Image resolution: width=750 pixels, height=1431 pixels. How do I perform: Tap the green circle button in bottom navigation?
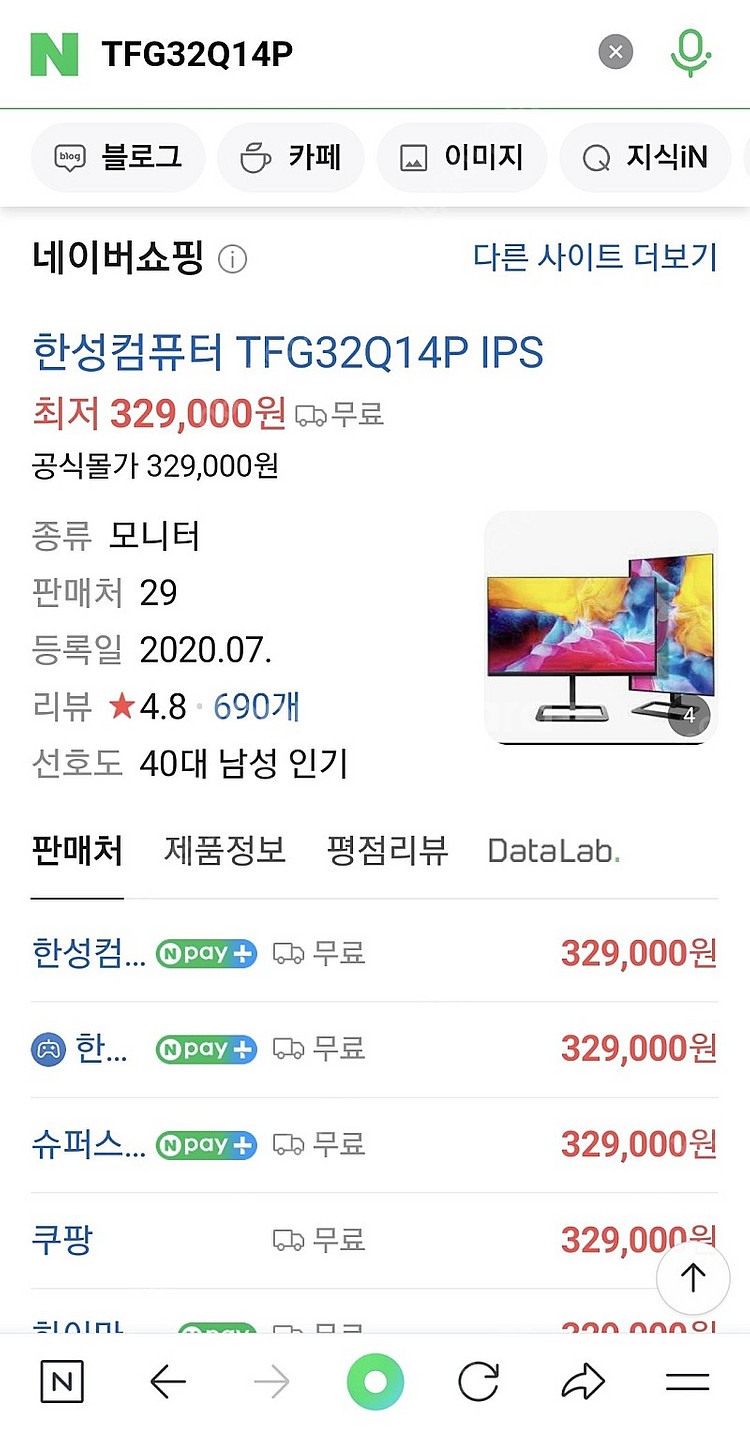coord(374,1382)
